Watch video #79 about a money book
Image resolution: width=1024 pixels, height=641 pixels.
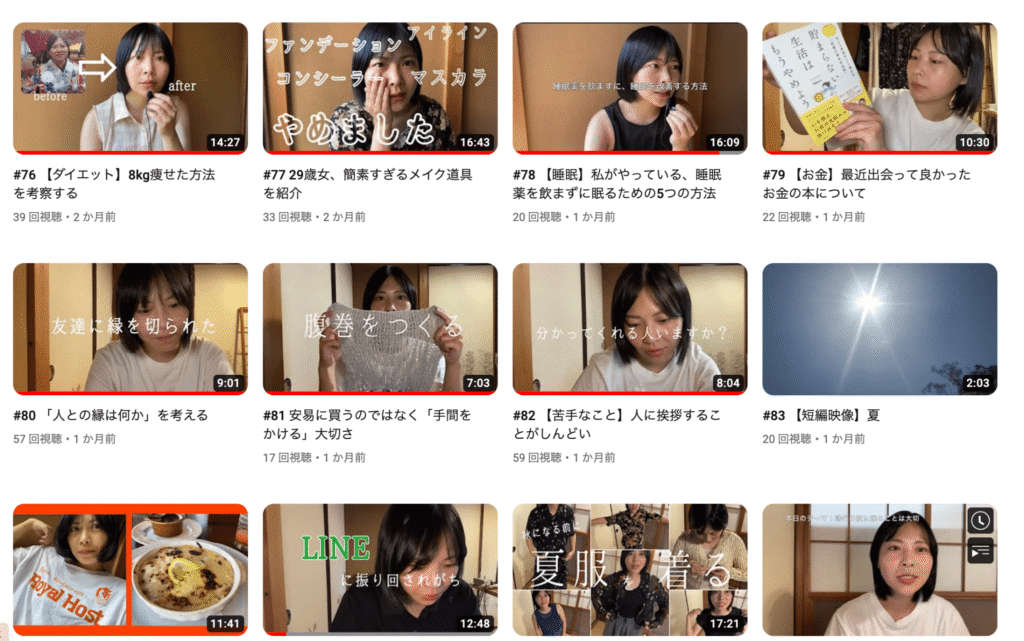point(879,88)
